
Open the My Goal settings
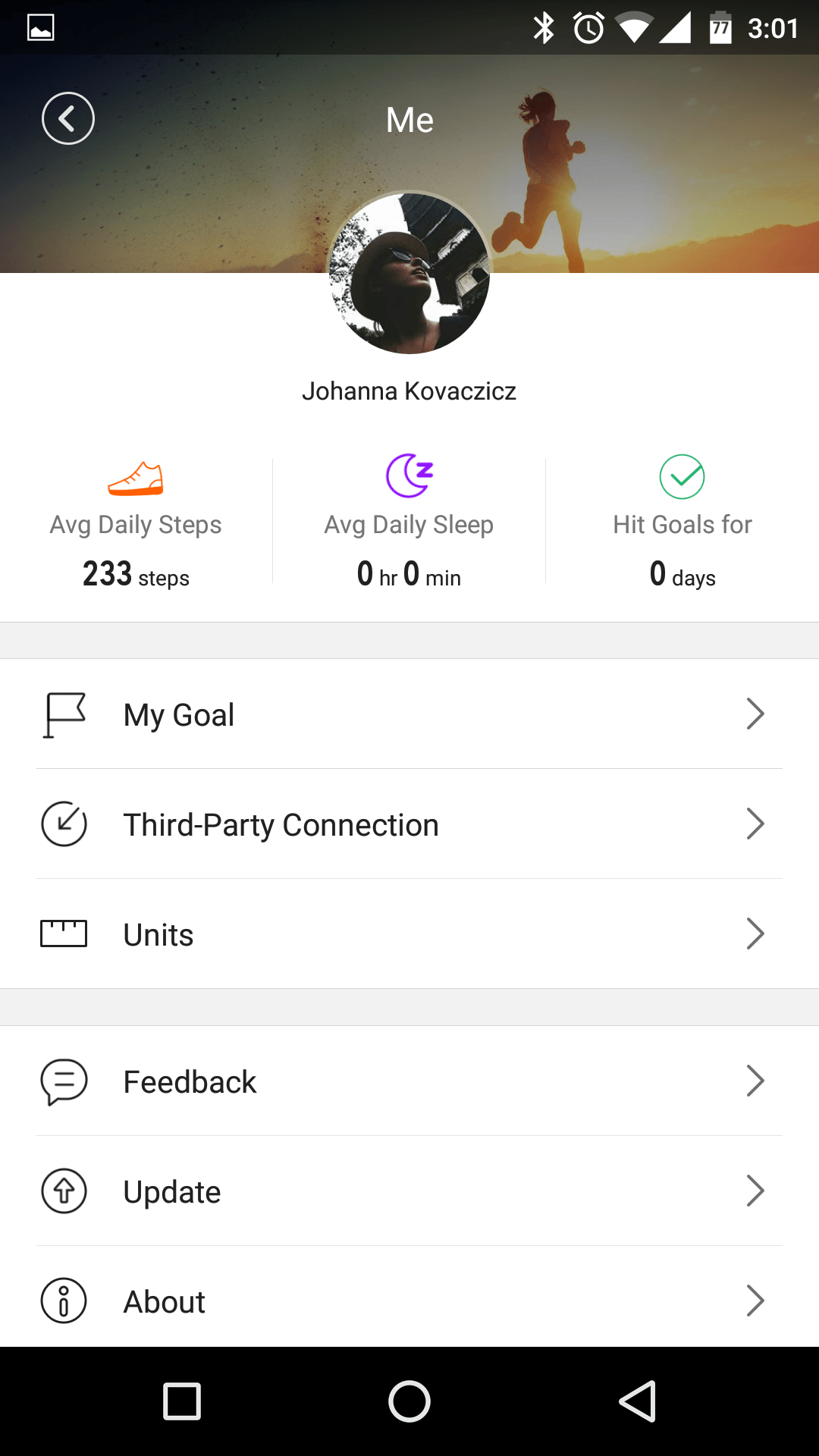409,714
